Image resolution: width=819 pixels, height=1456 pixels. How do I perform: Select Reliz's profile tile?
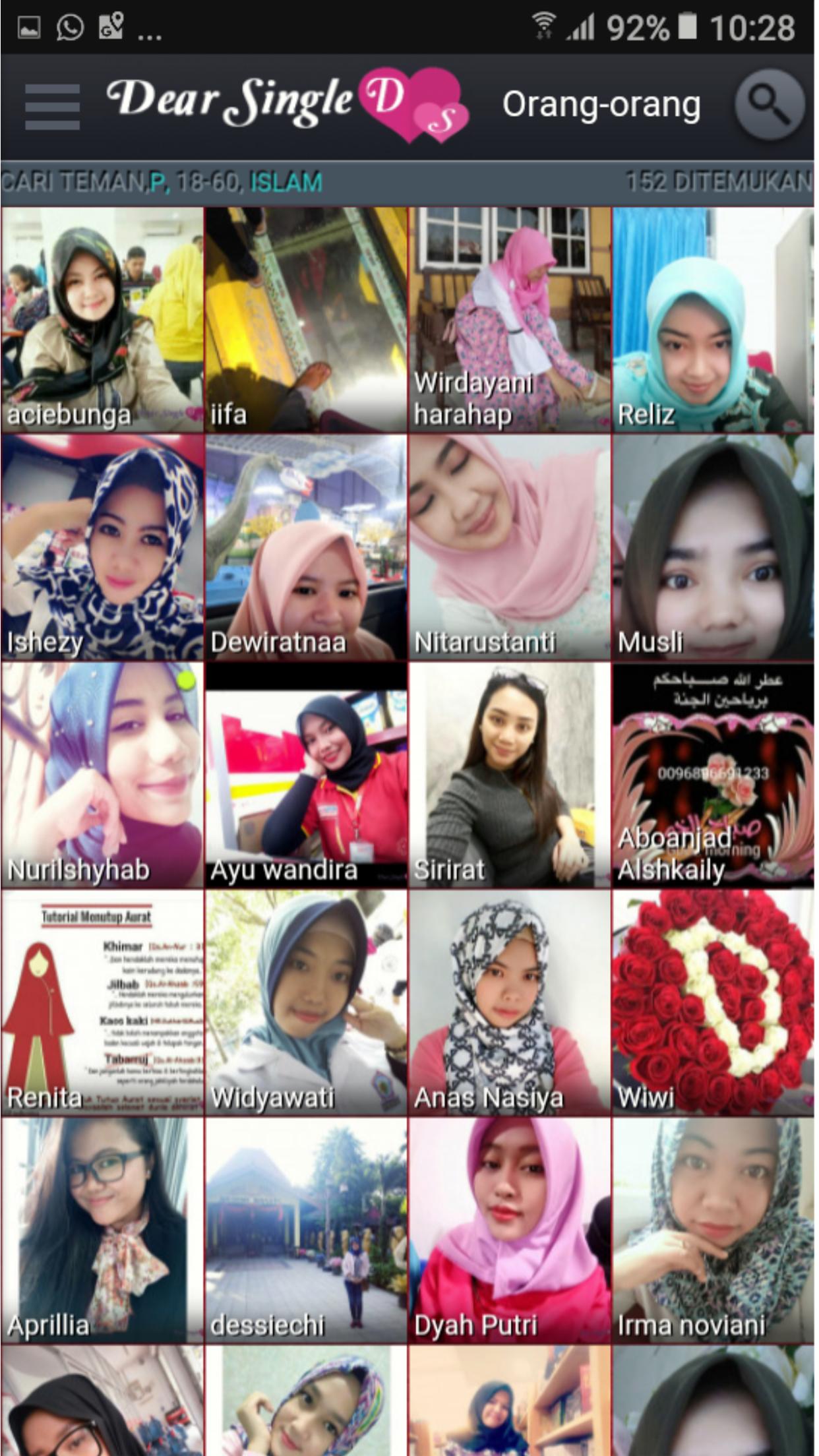click(x=713, y=320)
